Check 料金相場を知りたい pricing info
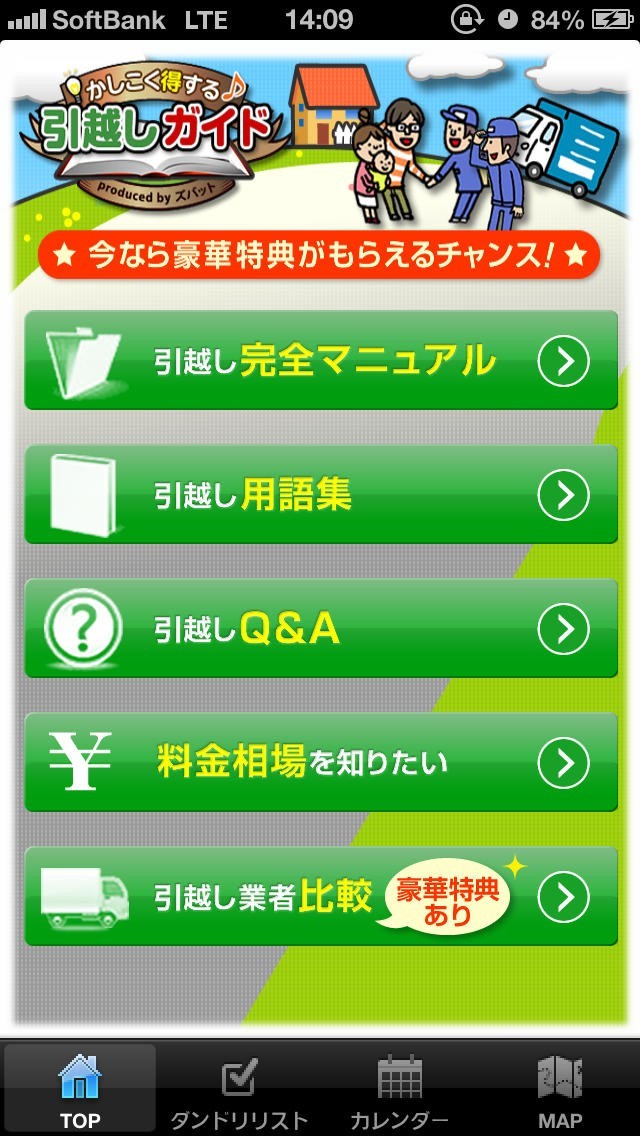The height and width of the screenshot is (1136, 640). 320,762
